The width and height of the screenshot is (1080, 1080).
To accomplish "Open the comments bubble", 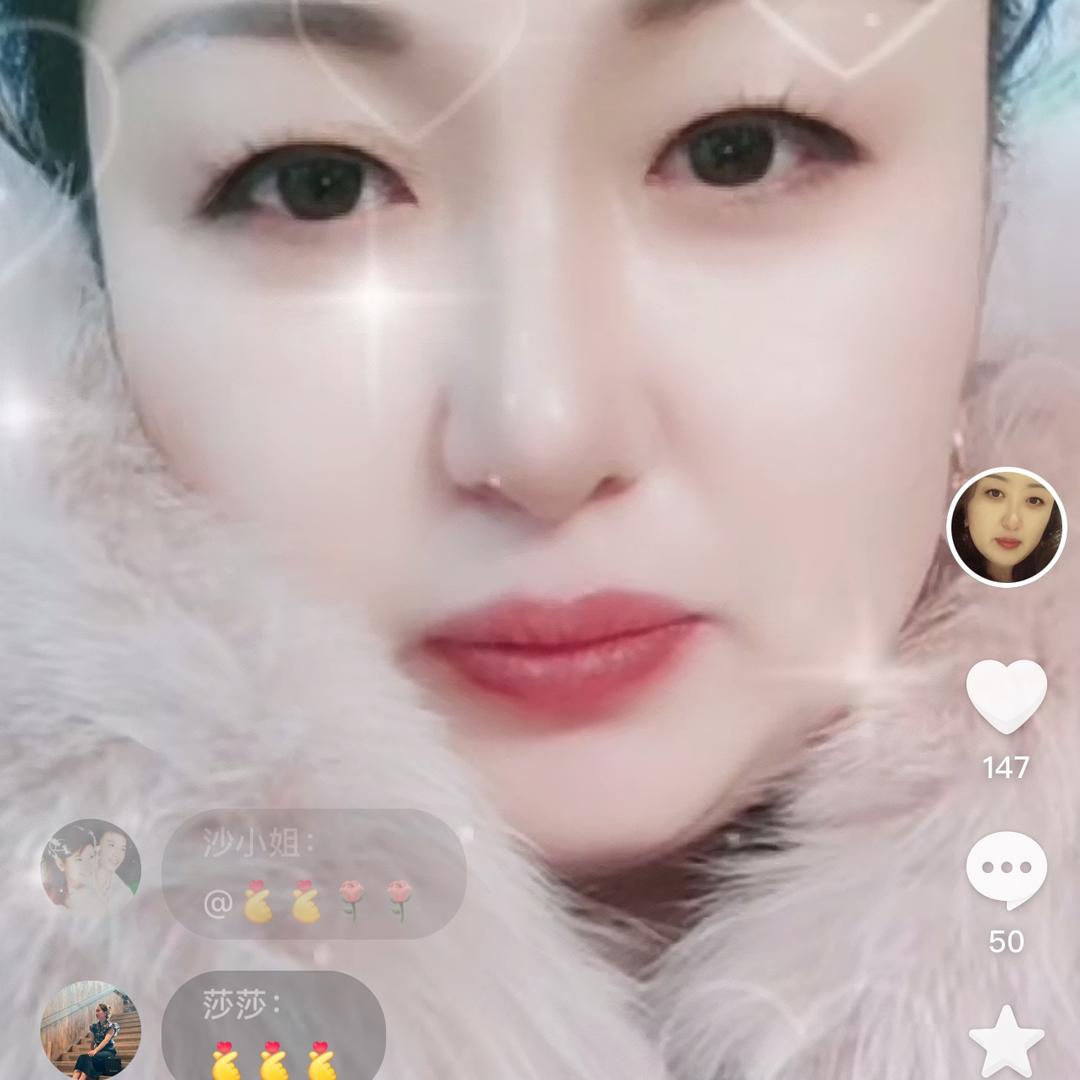I will click(x=1006, y=870).
